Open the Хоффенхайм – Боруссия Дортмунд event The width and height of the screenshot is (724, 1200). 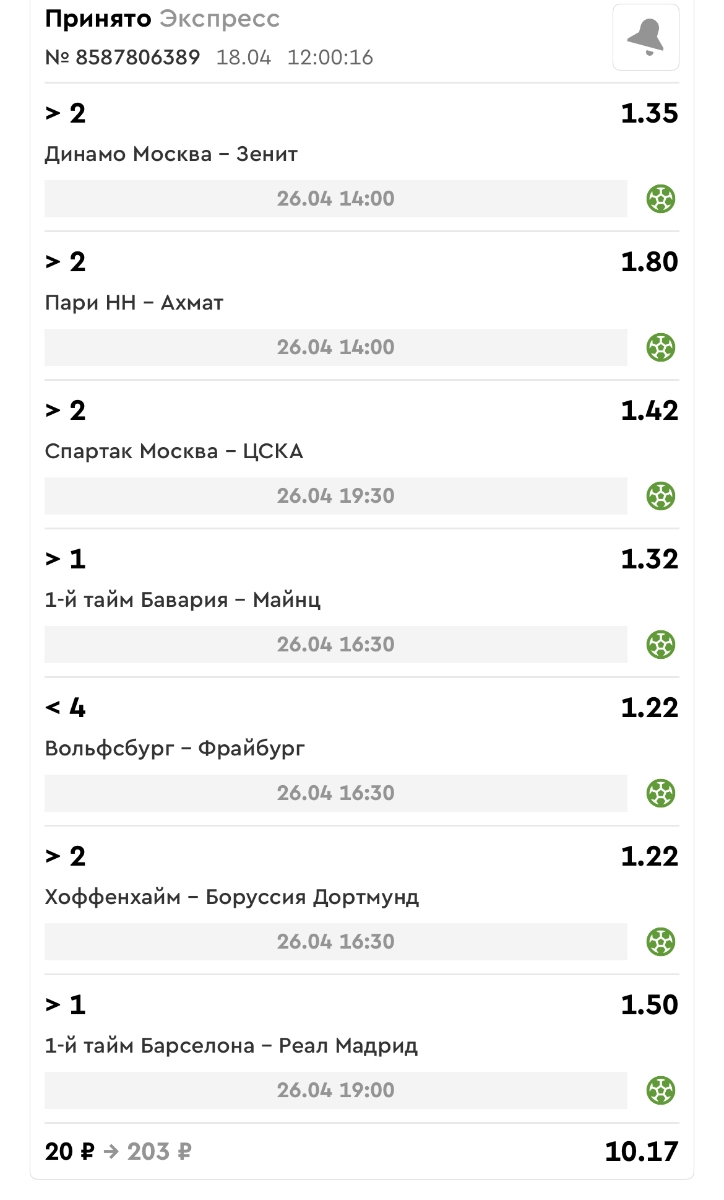(232, 897)
